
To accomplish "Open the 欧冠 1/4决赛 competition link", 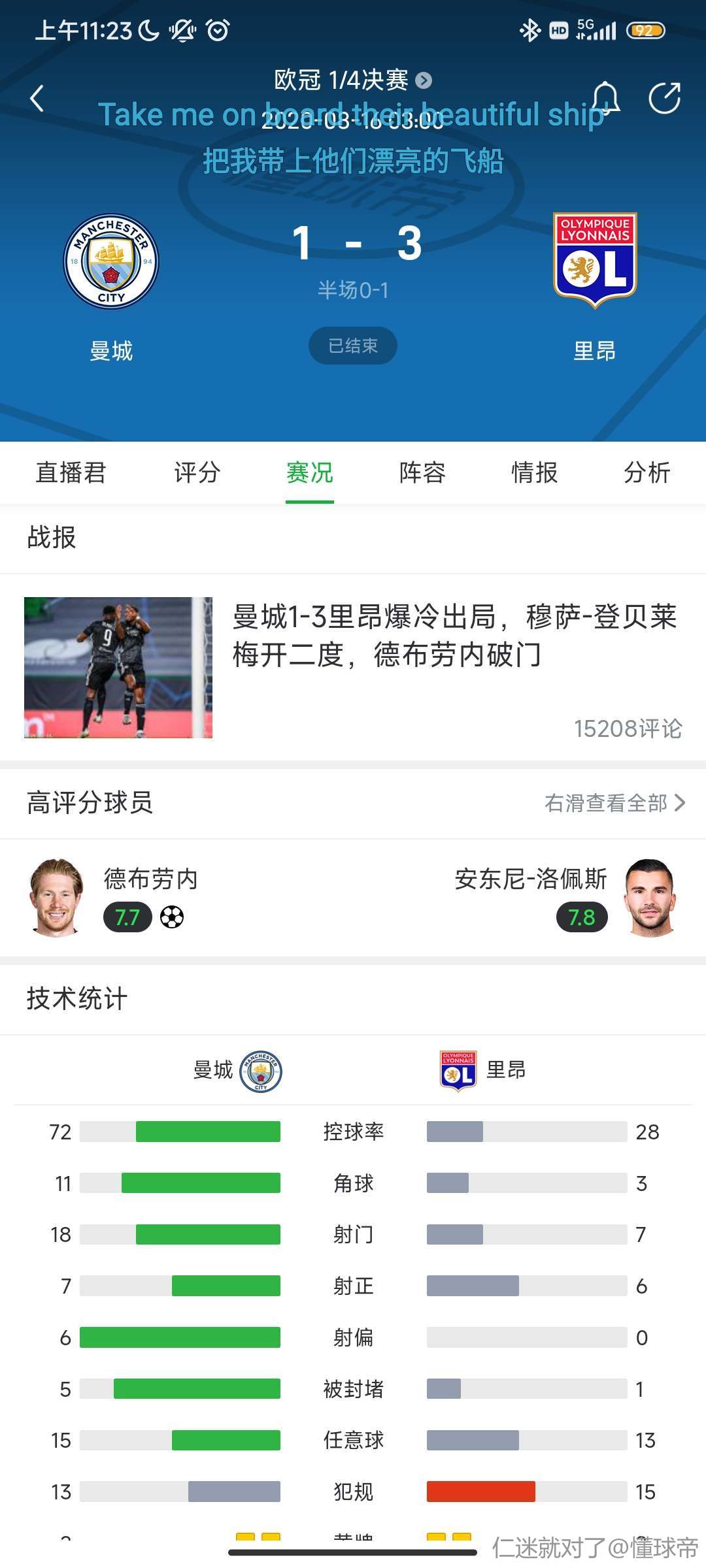I will 353,80.
